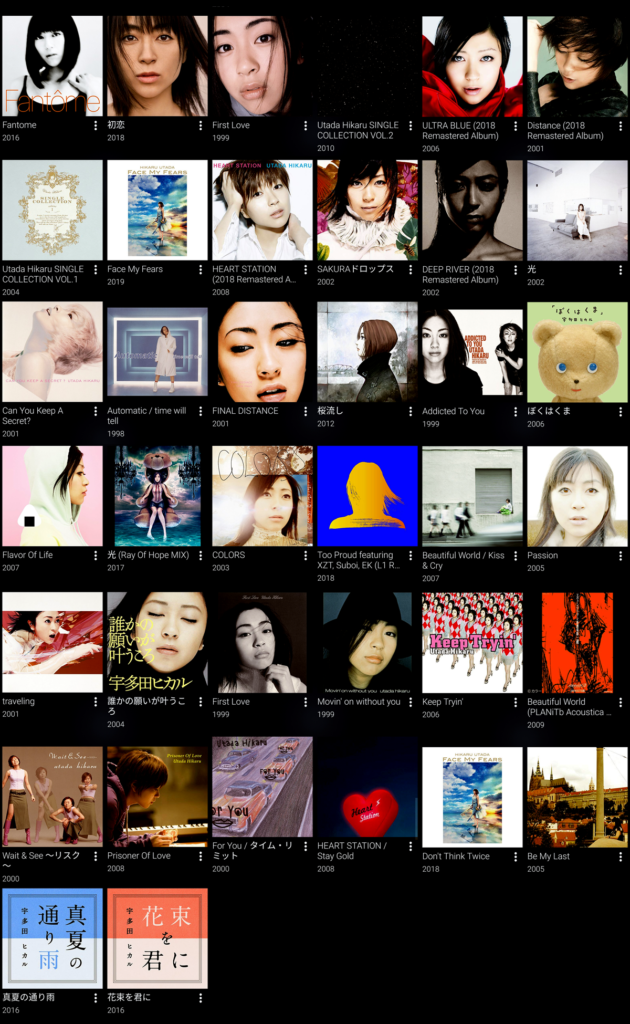This screenshot has height=1024, width=630.
Task: Open the Keep Tryin' single
Action: (472, 642)
